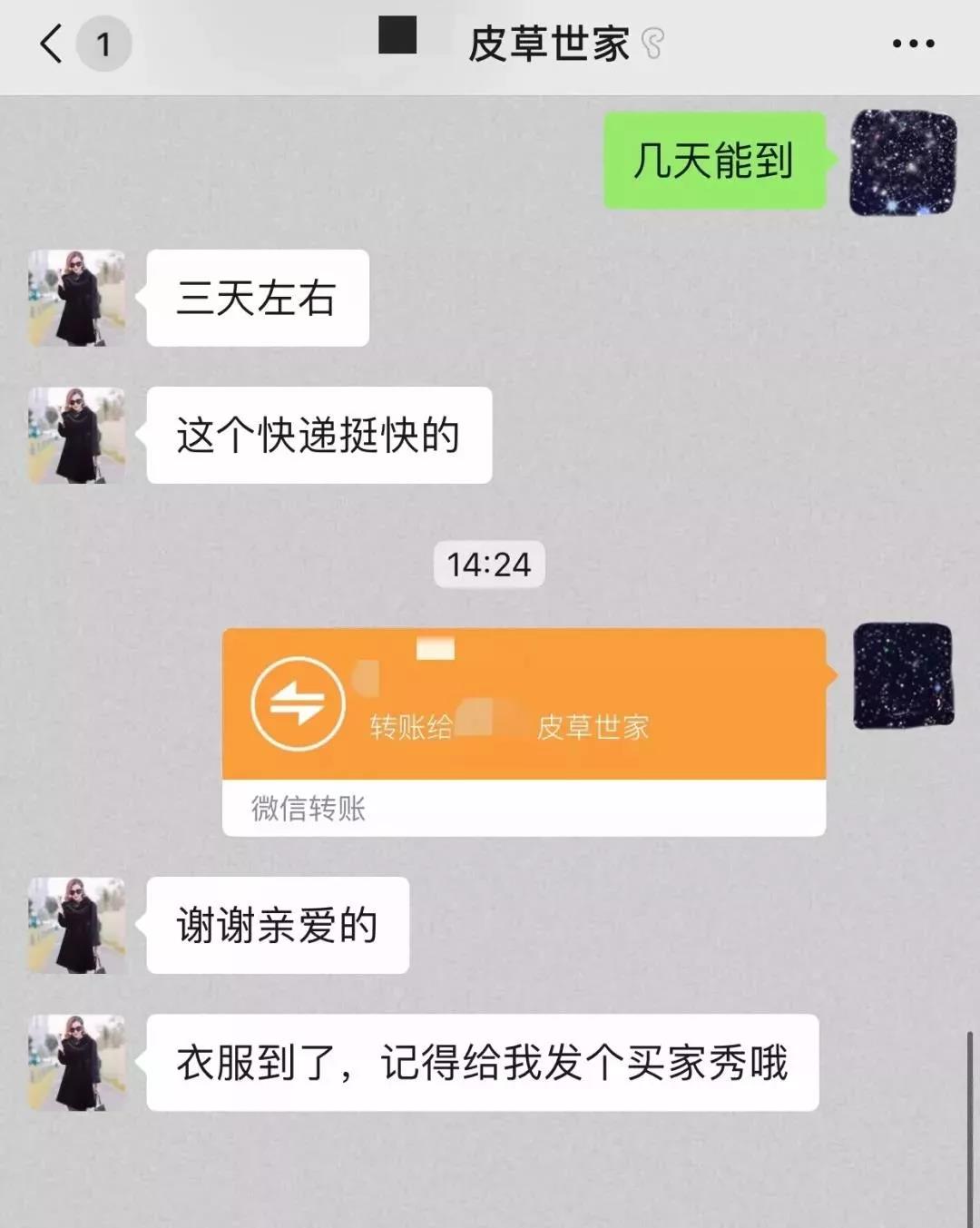The image size is (980, 1228).
Task: Select the chat title 皮草世家
Action: [549, 41]
